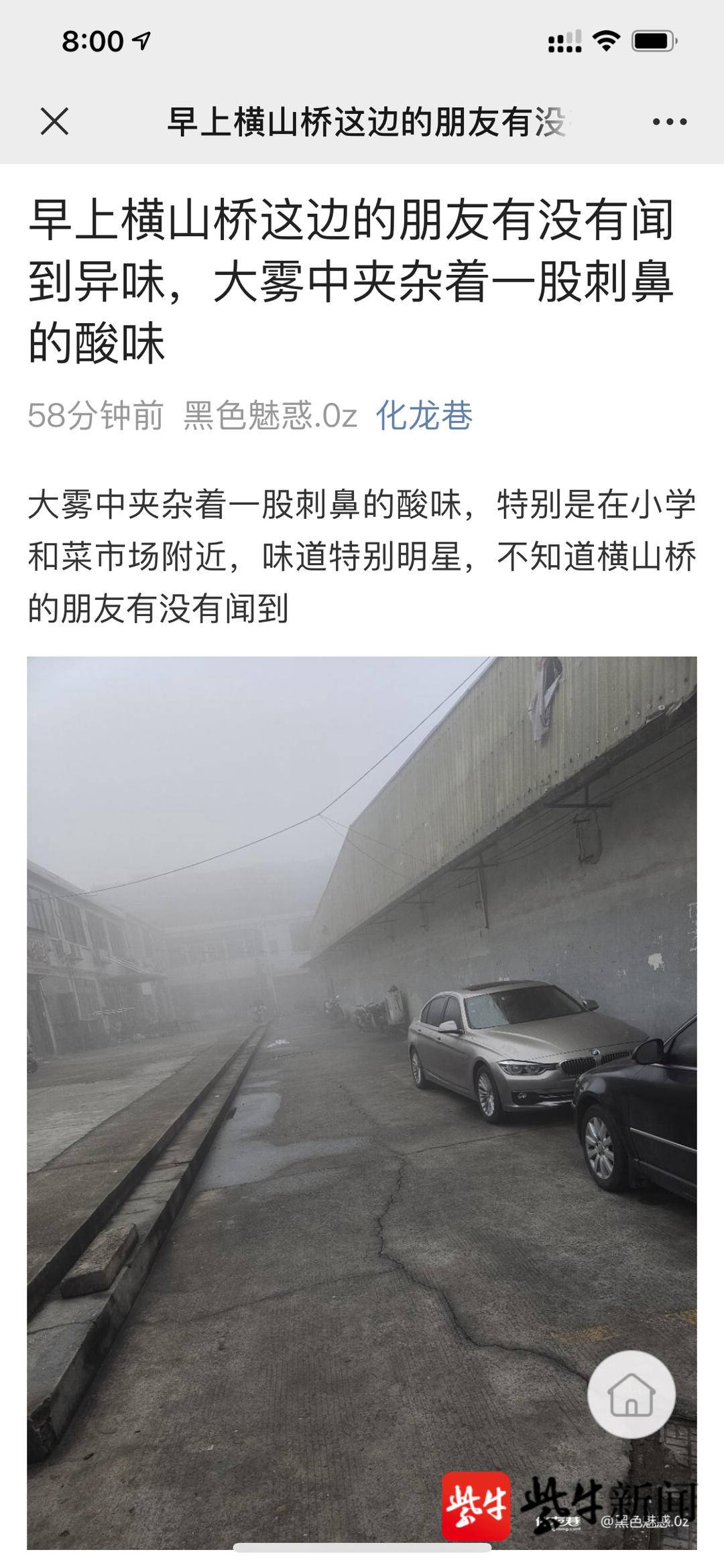Close the article page
This screenshot has height=1568, width=724.
(54, 122)
